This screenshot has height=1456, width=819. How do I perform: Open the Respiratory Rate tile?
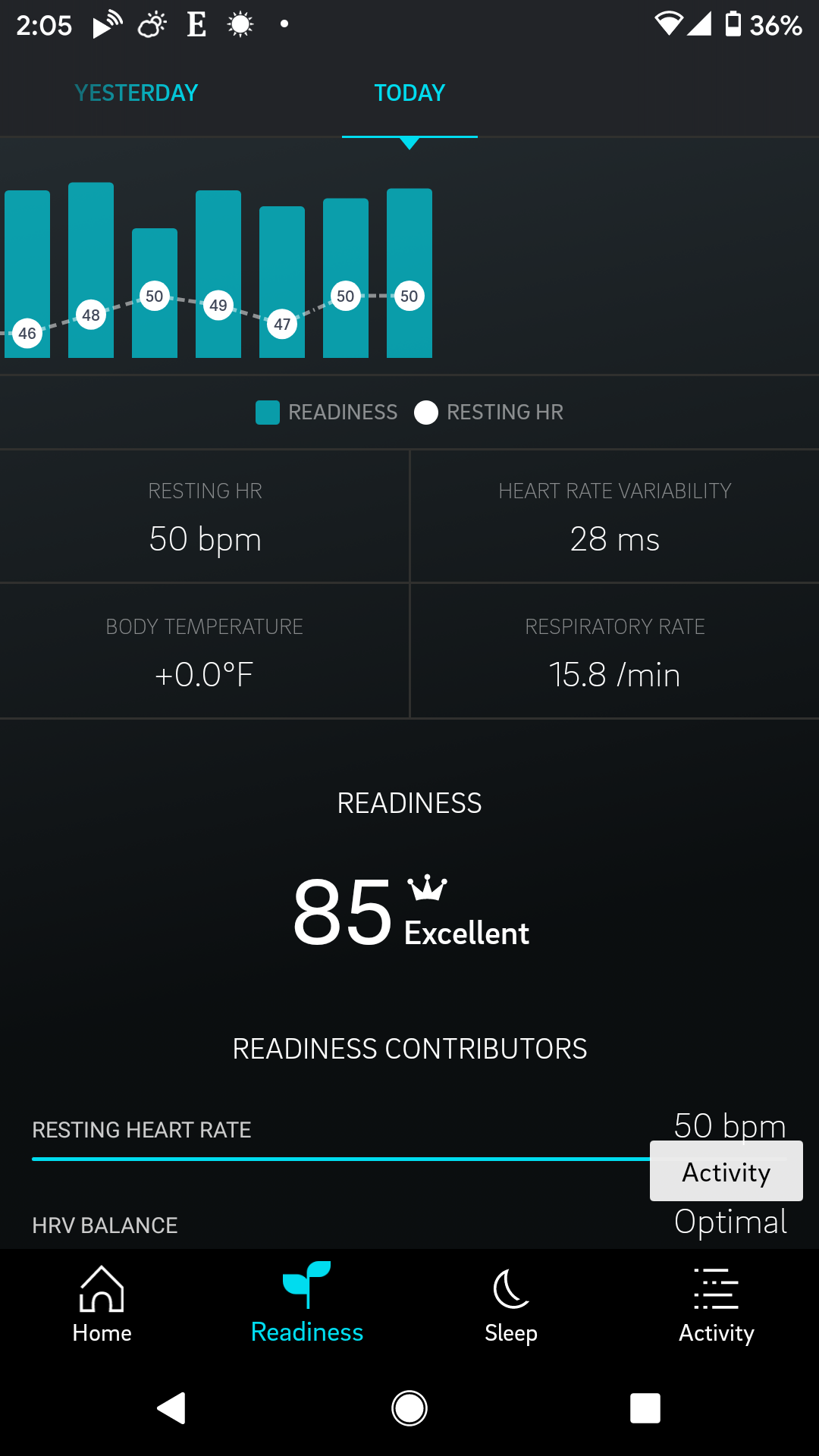614,651
